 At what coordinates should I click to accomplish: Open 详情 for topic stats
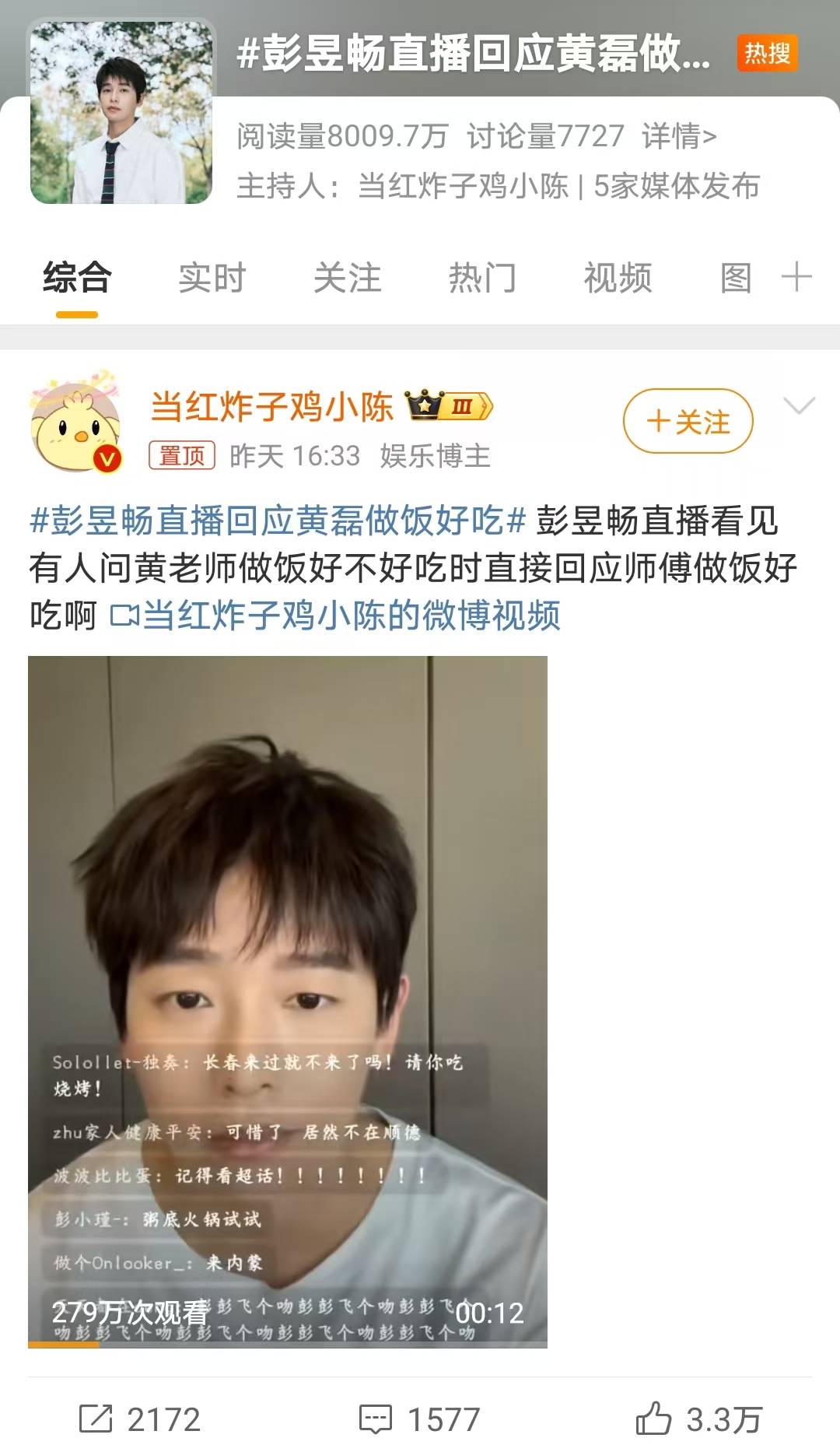pyautogui.click(x=678, y=136)
